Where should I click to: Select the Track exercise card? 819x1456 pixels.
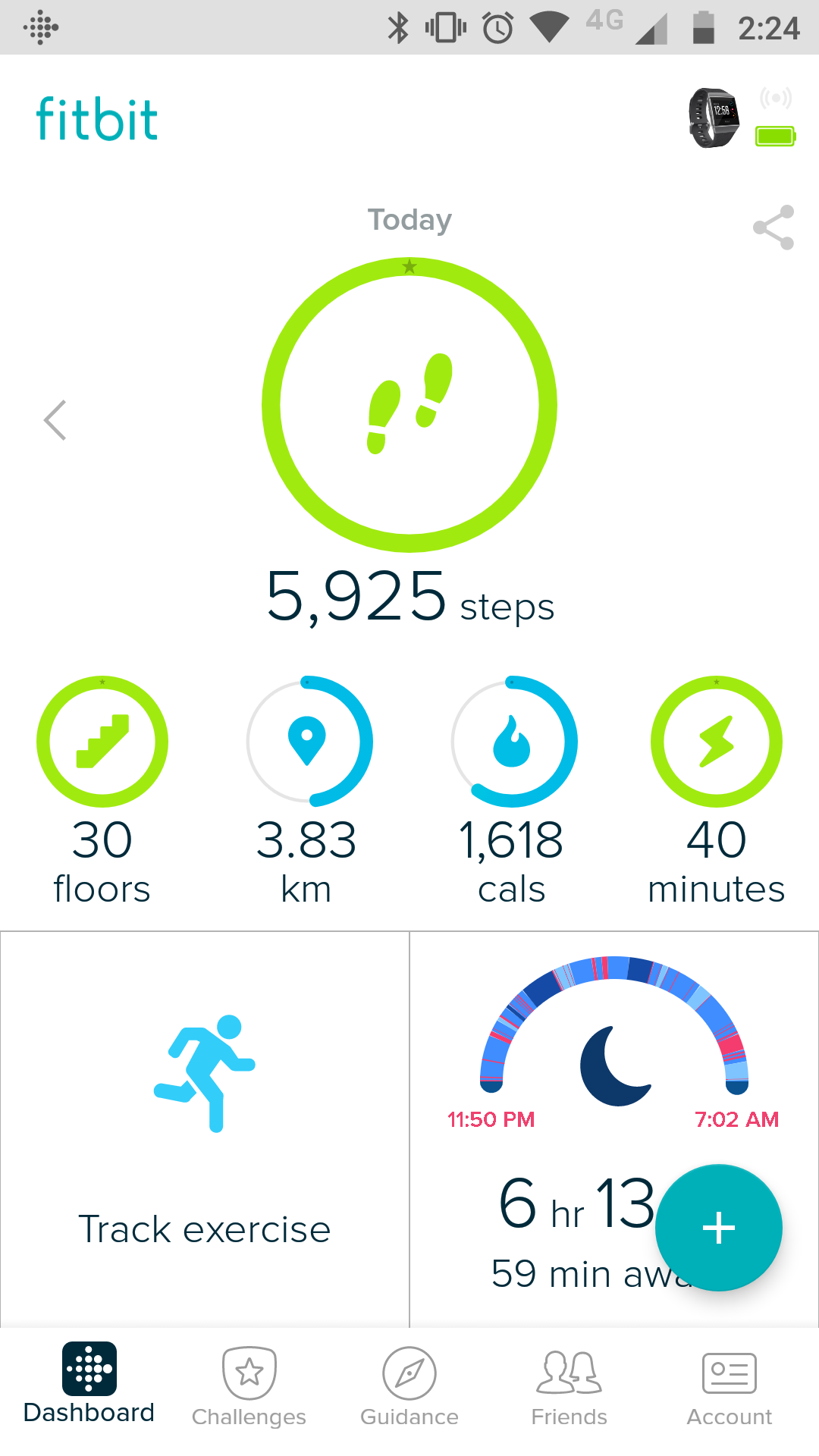tap(205, 1129)
